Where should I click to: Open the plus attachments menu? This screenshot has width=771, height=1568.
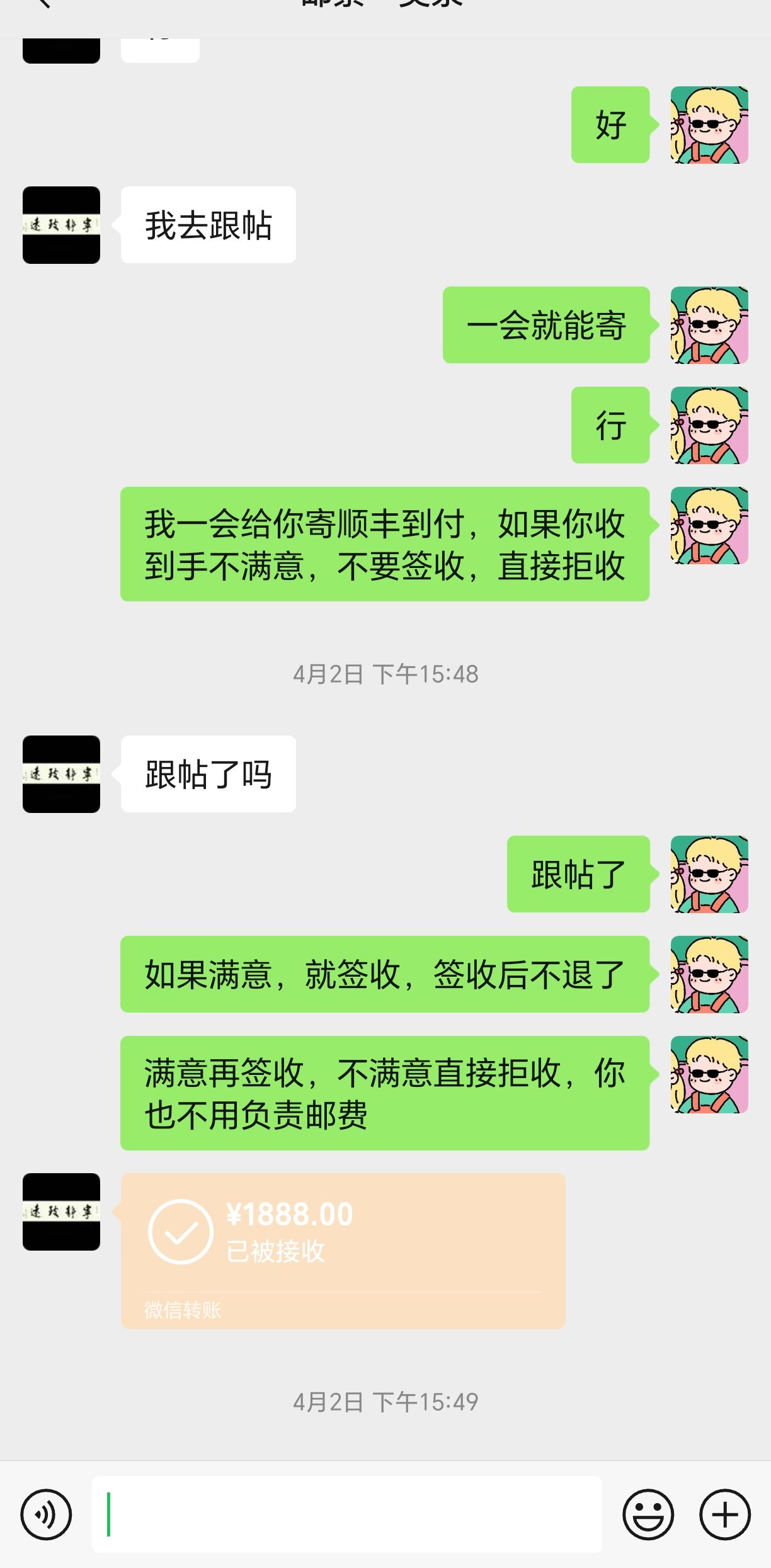725,1514
